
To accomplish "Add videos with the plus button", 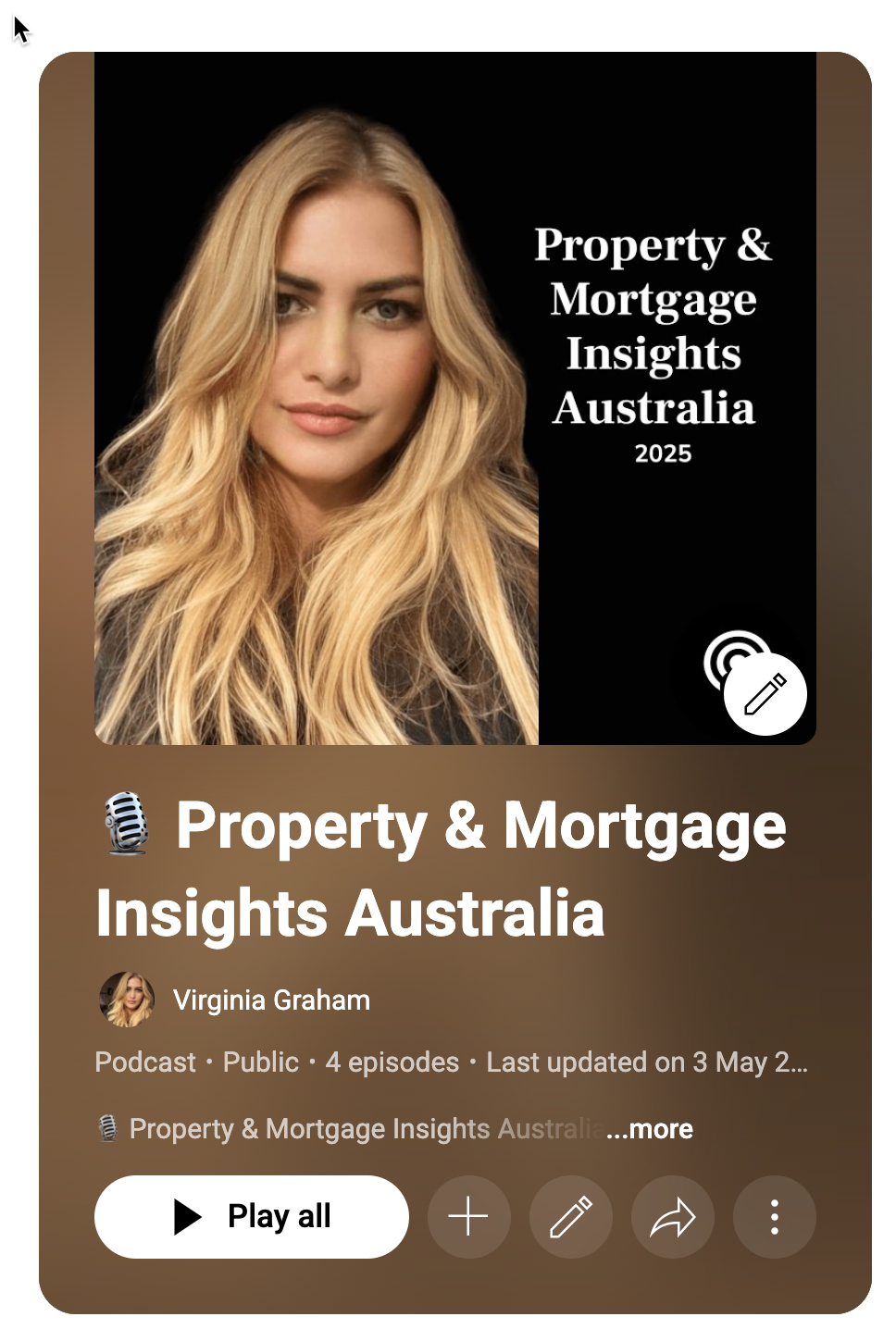I will (468, 1216).
